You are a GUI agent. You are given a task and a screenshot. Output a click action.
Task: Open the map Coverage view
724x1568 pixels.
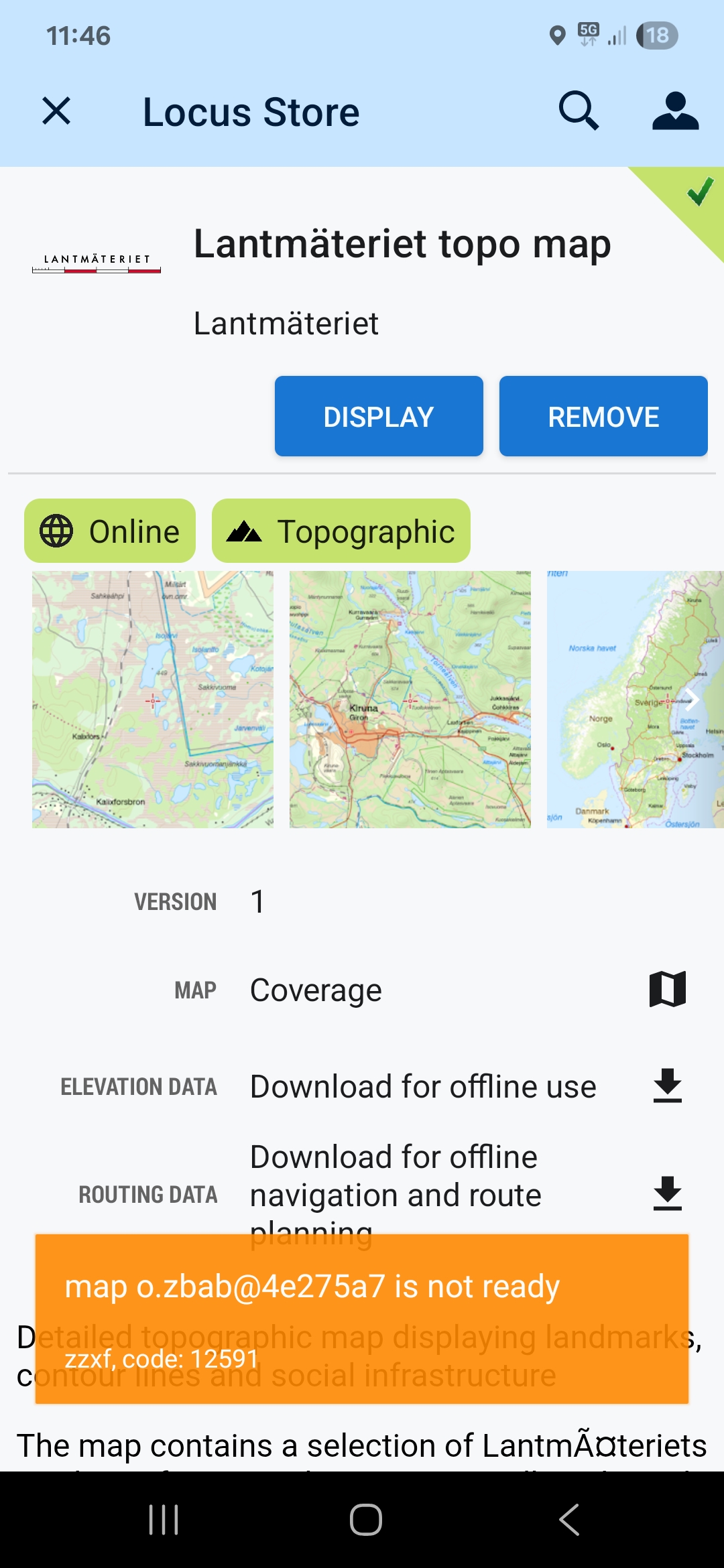tap(668, 990)
